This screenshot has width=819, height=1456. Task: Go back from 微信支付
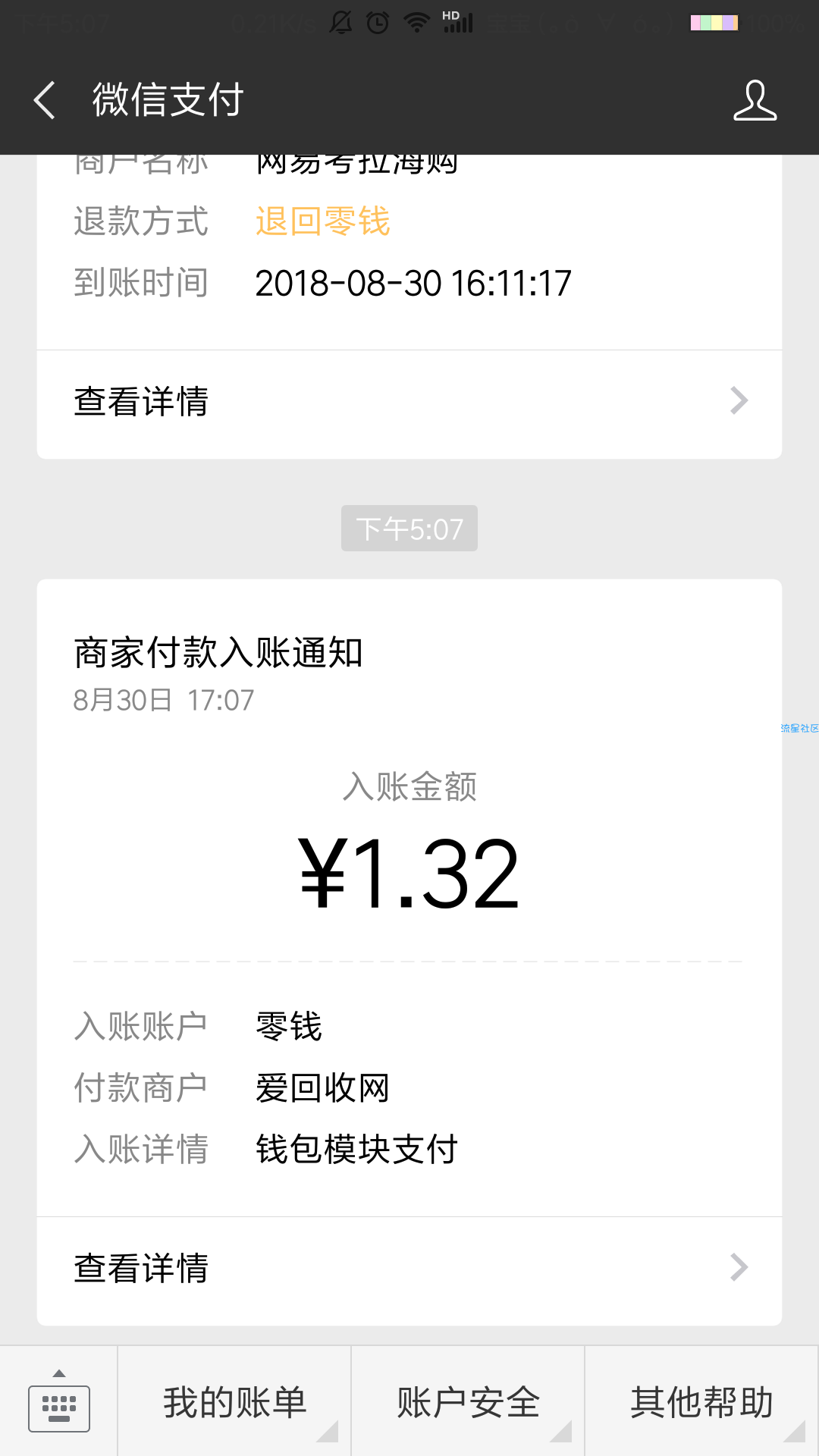coord(45,100)
